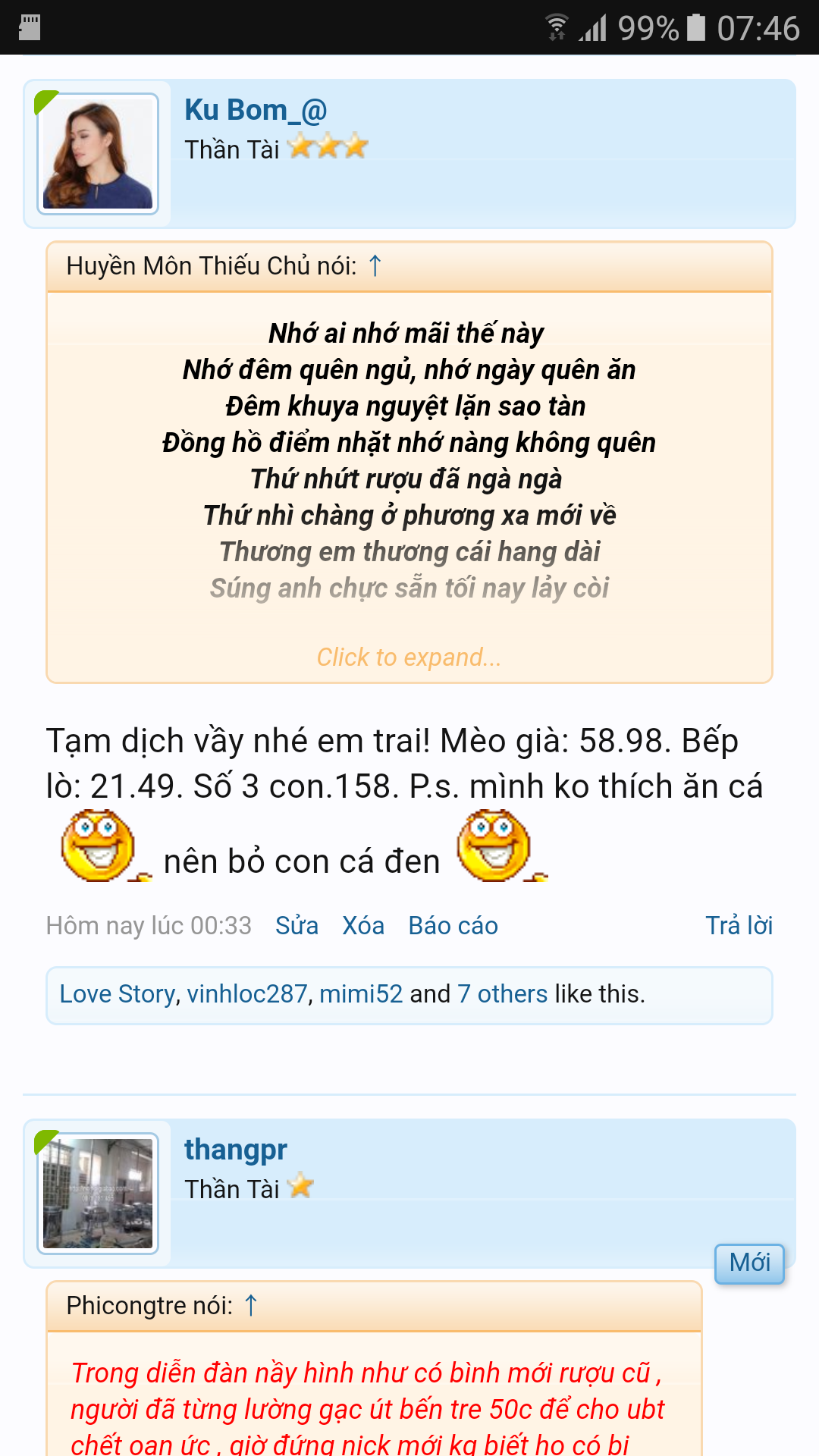Delete the post with Xóa
The image size is (819, 1456).
[x=362, y=926]
